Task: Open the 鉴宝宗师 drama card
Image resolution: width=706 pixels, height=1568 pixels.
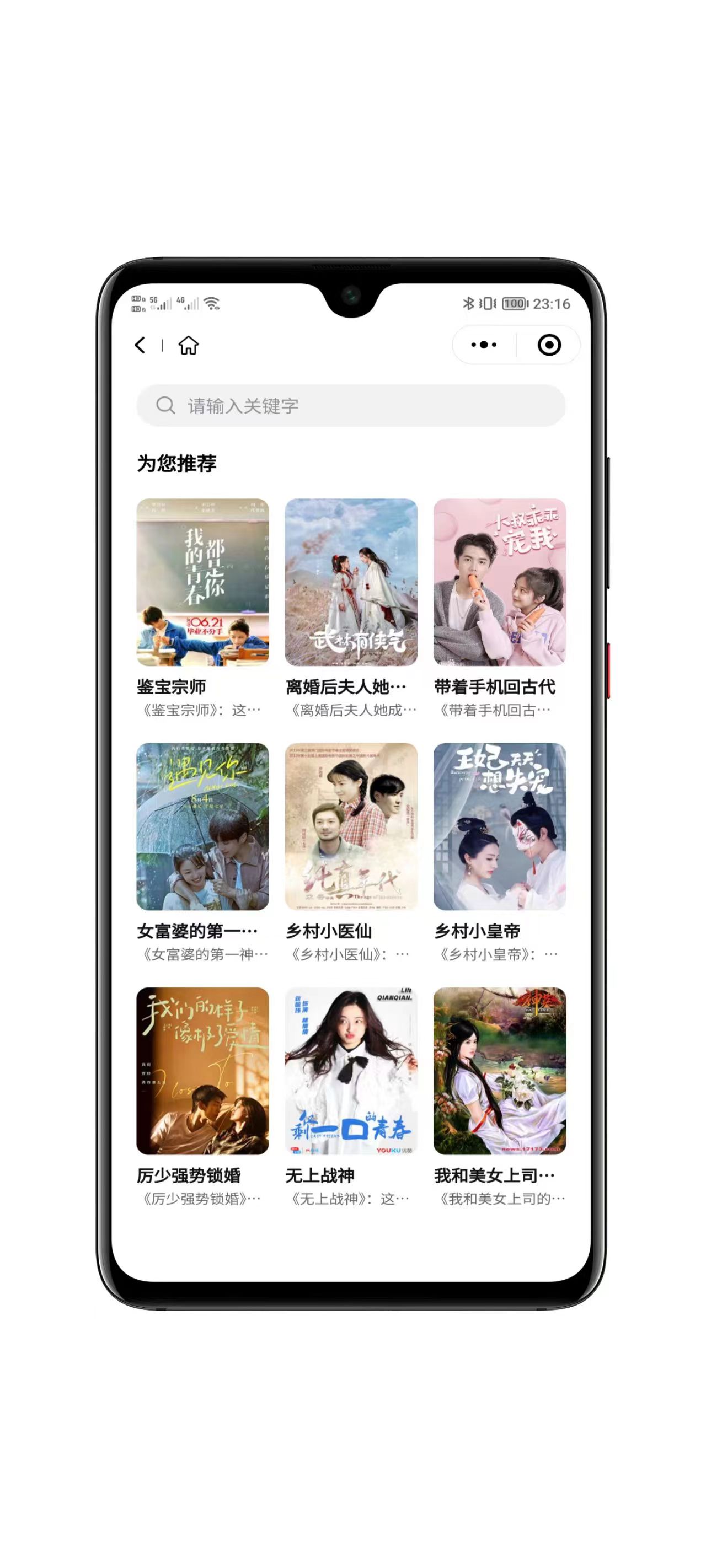Action: pyautogui.click(x=202, y=583)
